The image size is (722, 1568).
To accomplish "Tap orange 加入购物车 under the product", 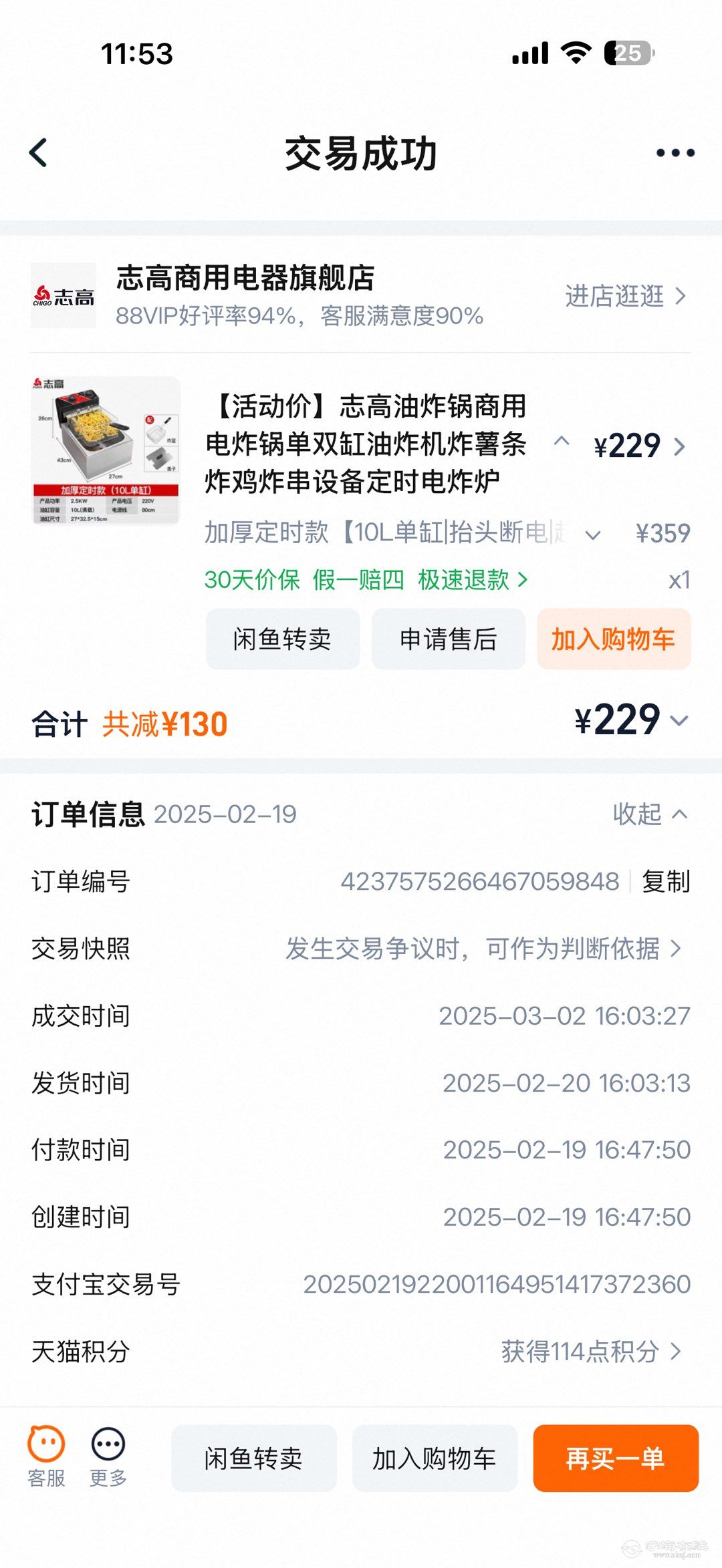I will (x=613, y=639).
